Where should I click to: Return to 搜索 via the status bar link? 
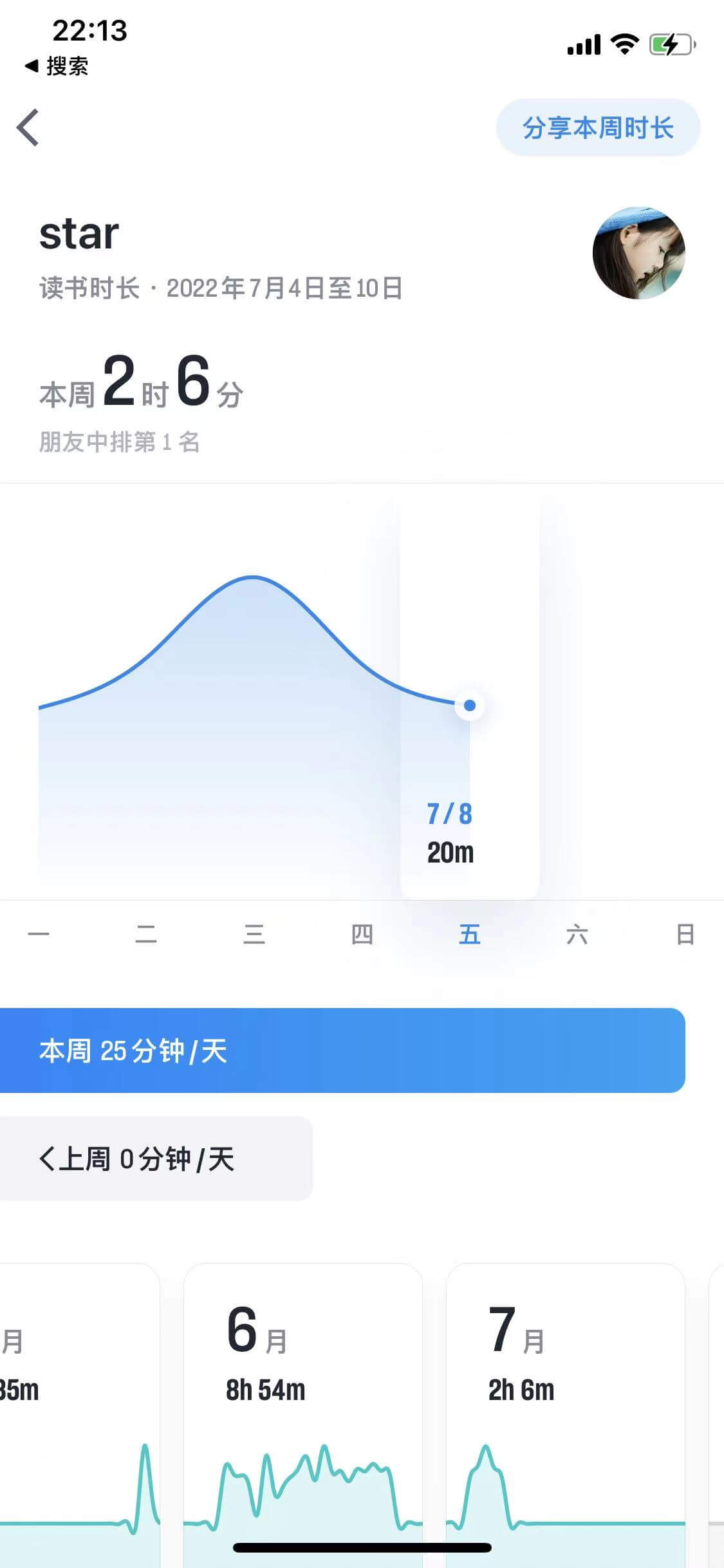click(x=57, y=66)
